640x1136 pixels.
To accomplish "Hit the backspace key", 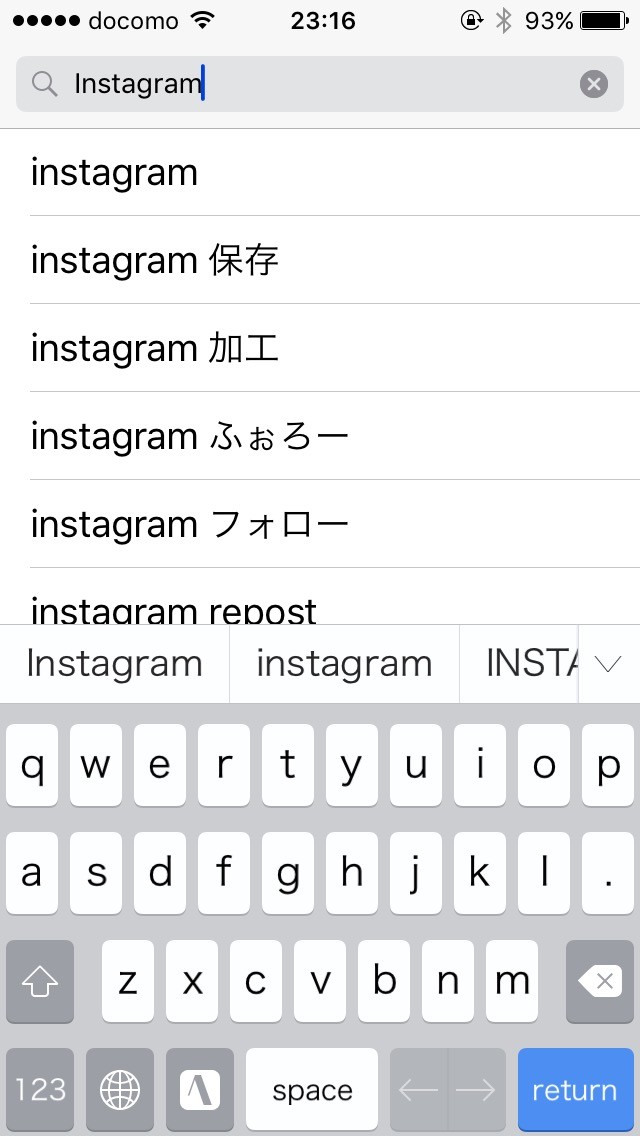I will pos(599,981).
